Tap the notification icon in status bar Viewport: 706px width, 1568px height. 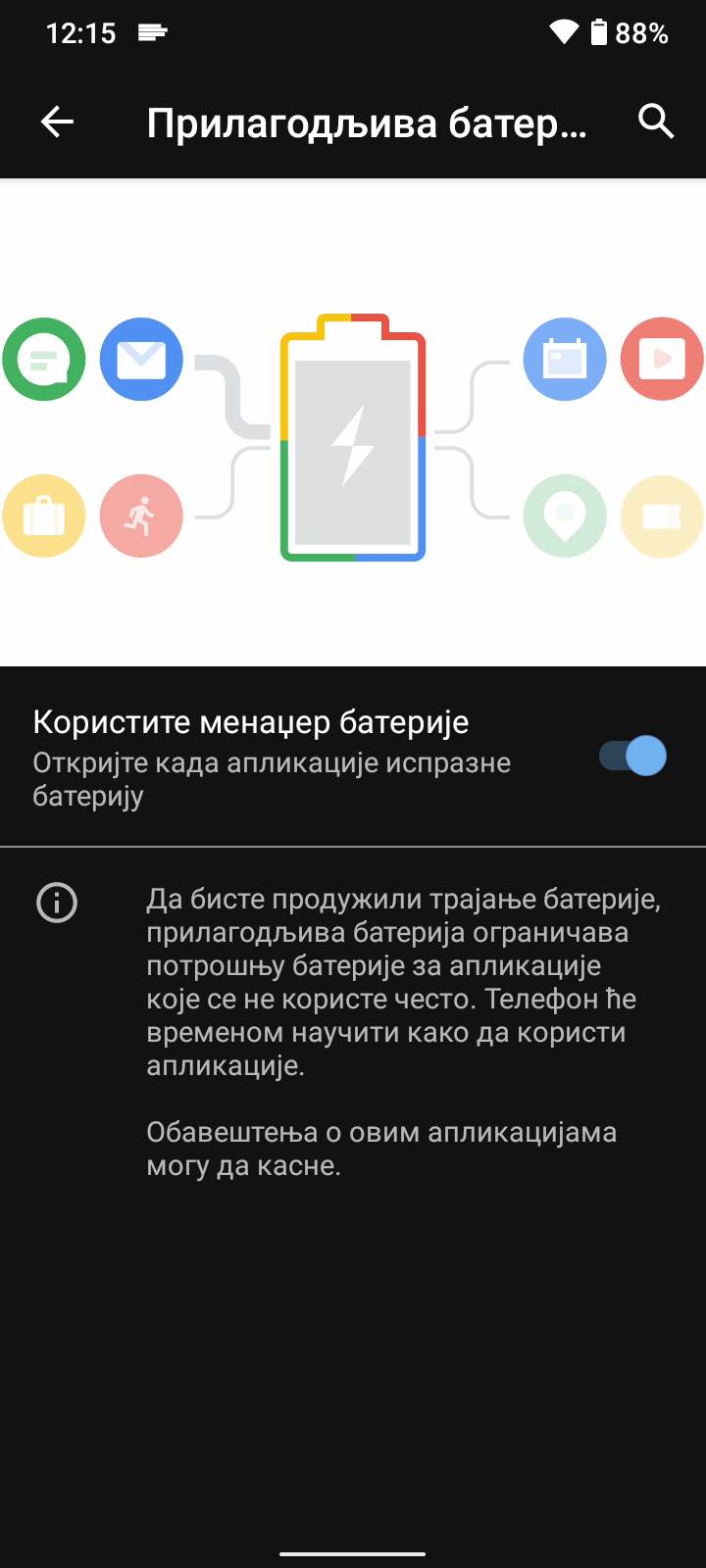click(x=150, y=31)
